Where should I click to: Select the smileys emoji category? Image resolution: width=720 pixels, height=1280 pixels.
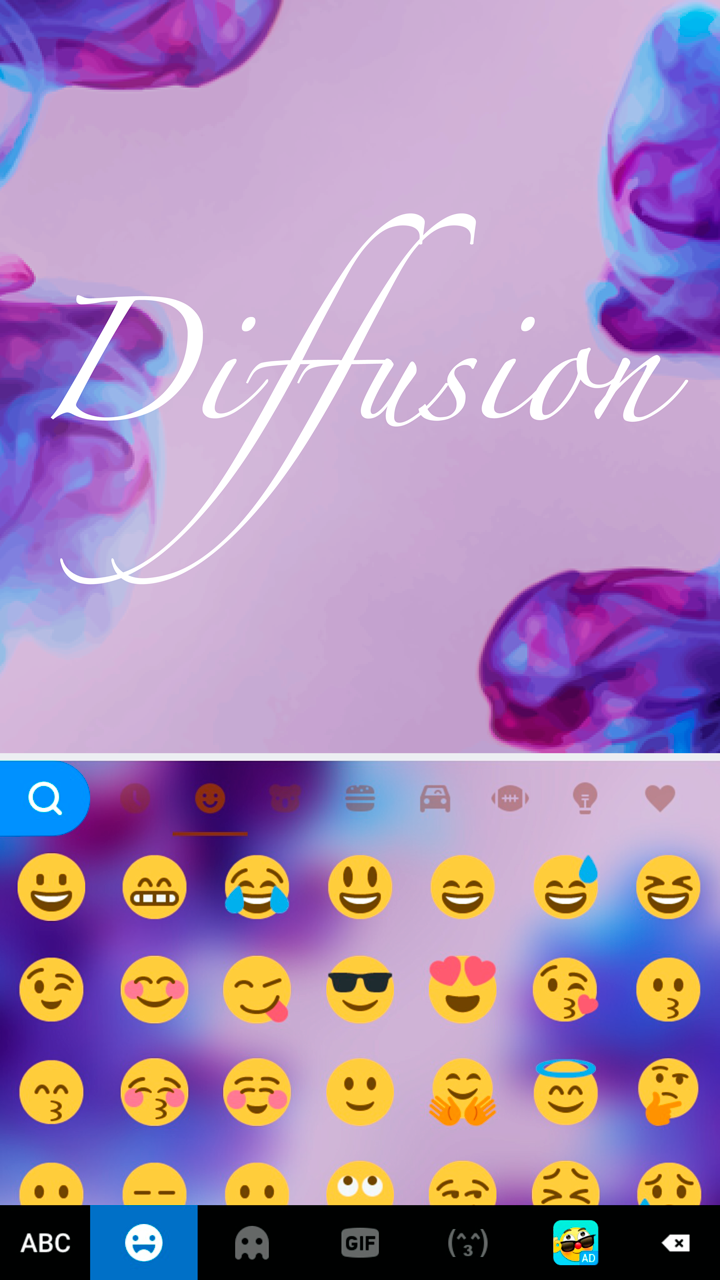pos(210,797)
